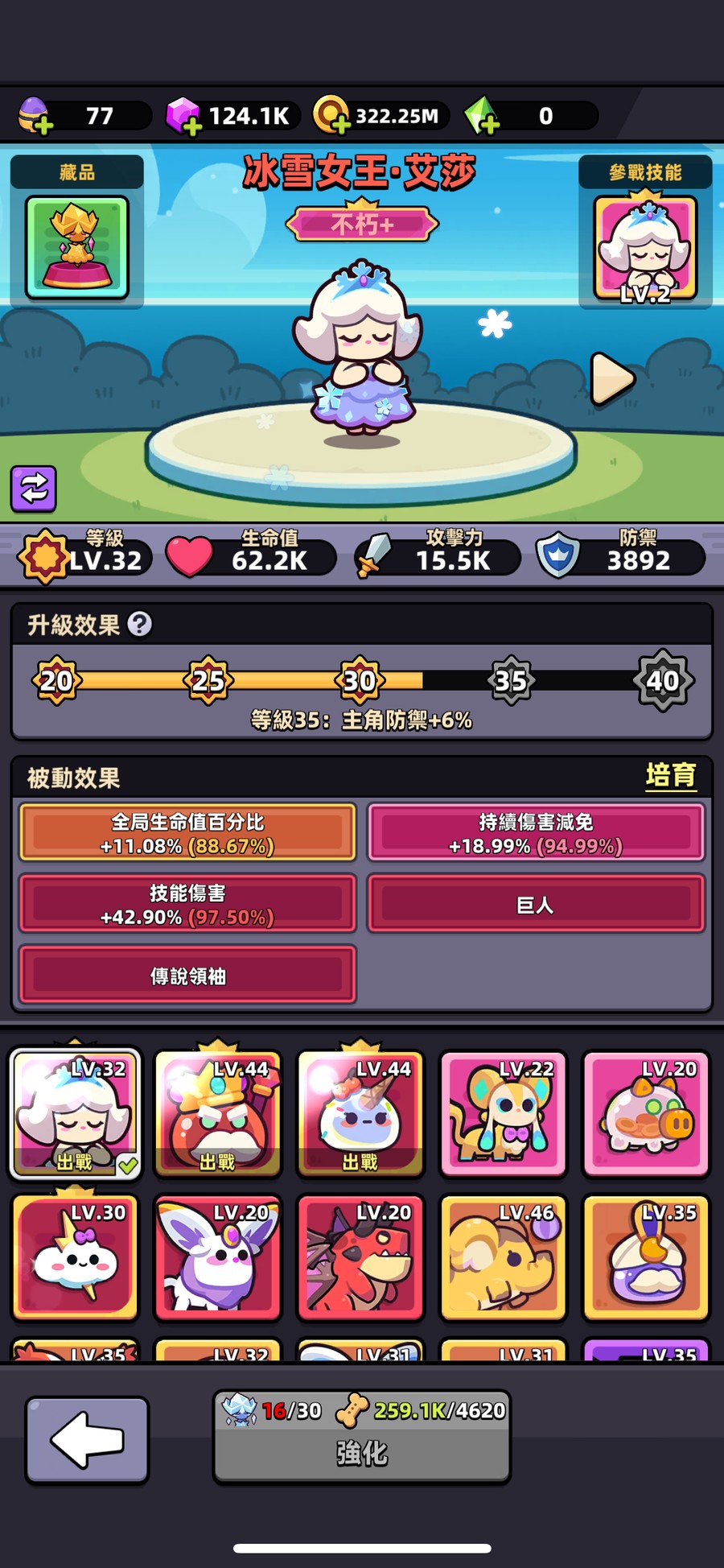Open the 升級效果 help question mark
Viewport: 724px width, 1568px height.
click(x=140, y=625)
